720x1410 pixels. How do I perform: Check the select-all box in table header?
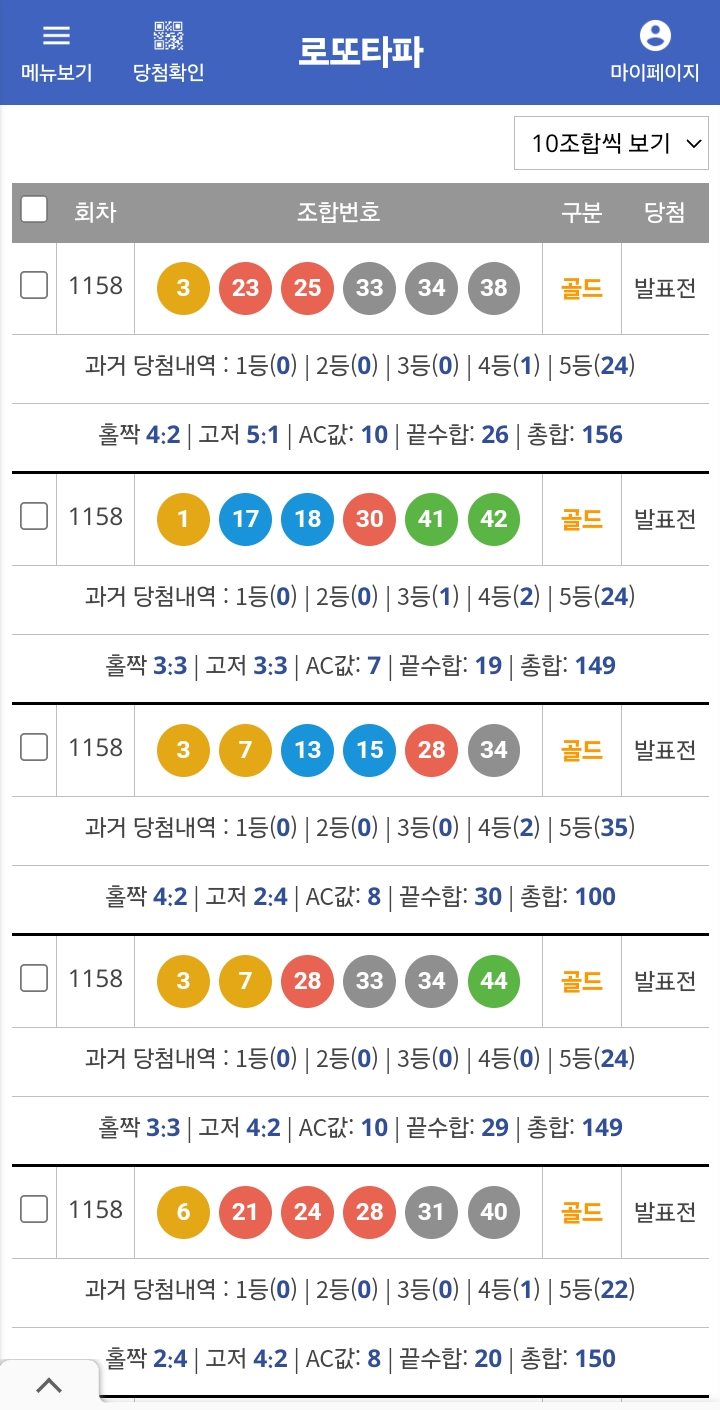click(34, 209)
